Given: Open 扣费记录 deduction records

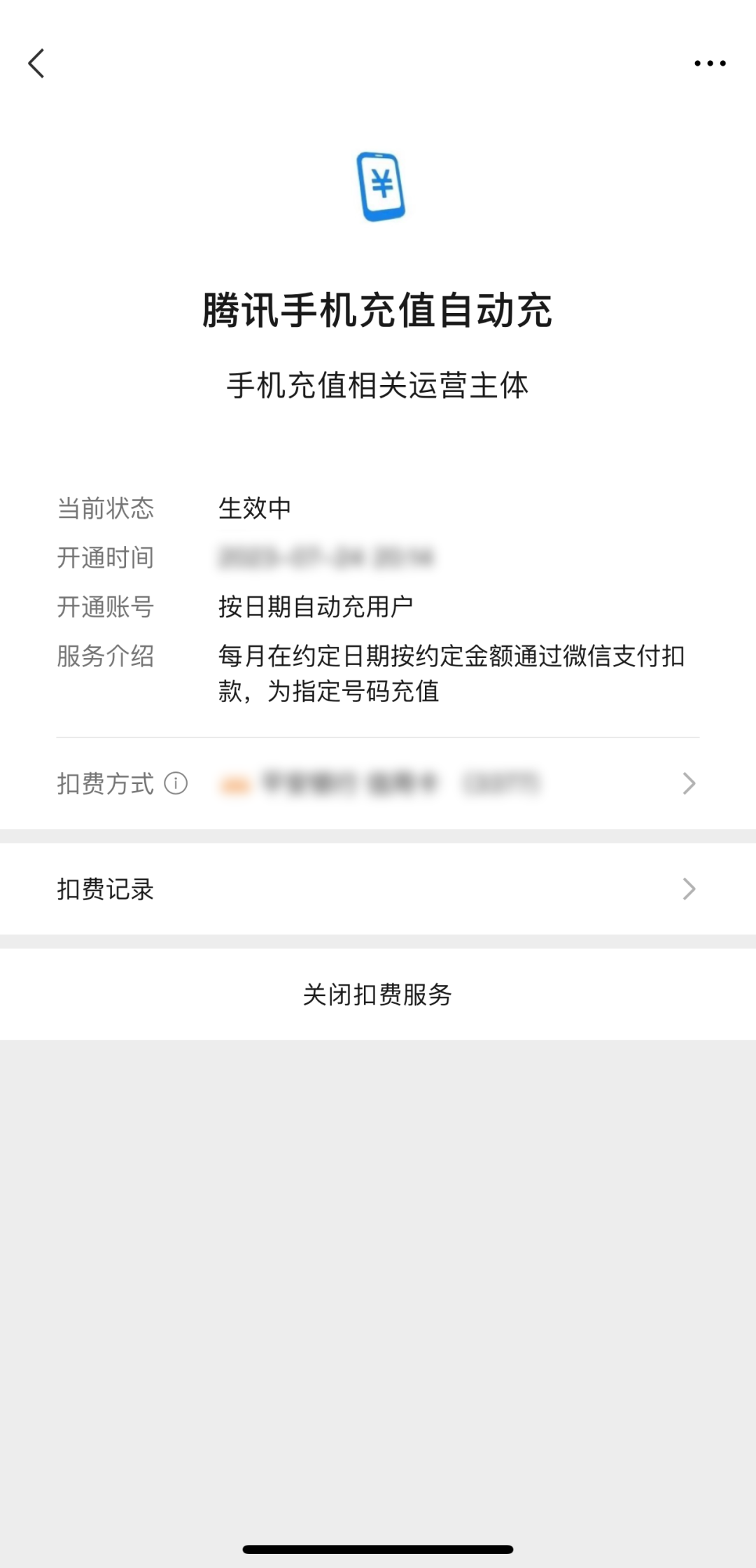Looking at the screenshot, I should pyautogui.click(x=378, y=889).
